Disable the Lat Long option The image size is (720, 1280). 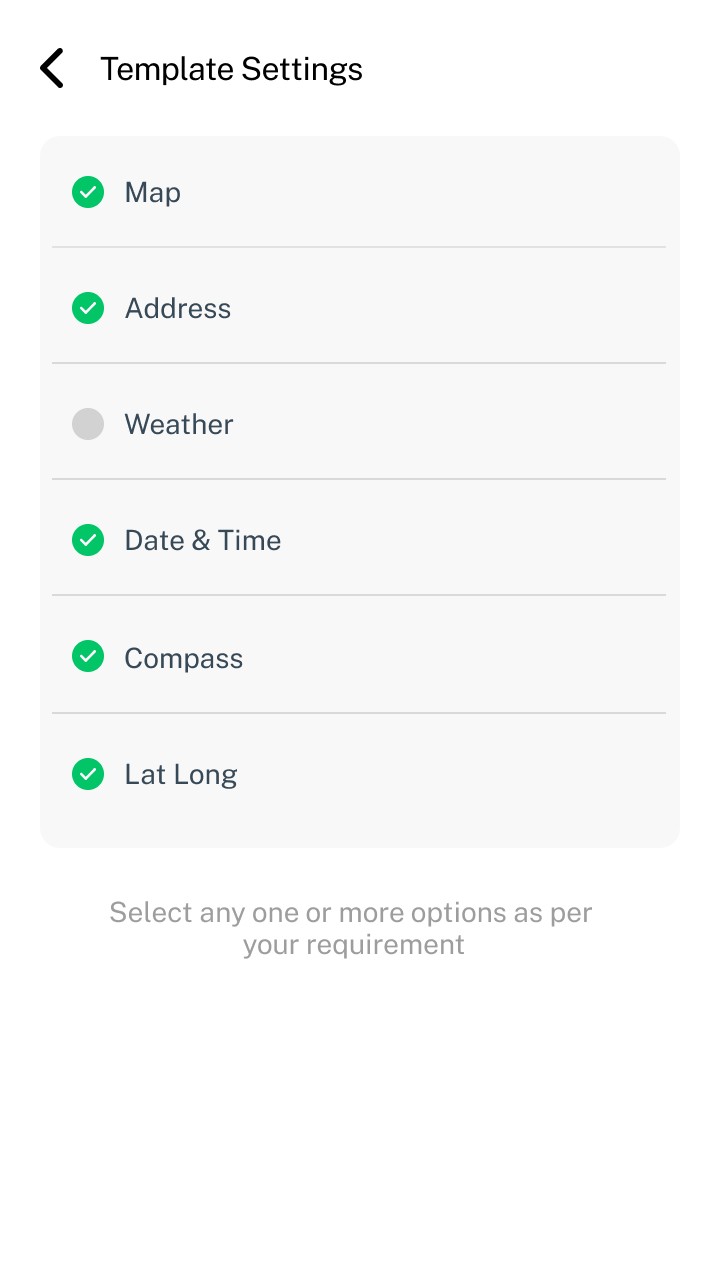(88, 774)
